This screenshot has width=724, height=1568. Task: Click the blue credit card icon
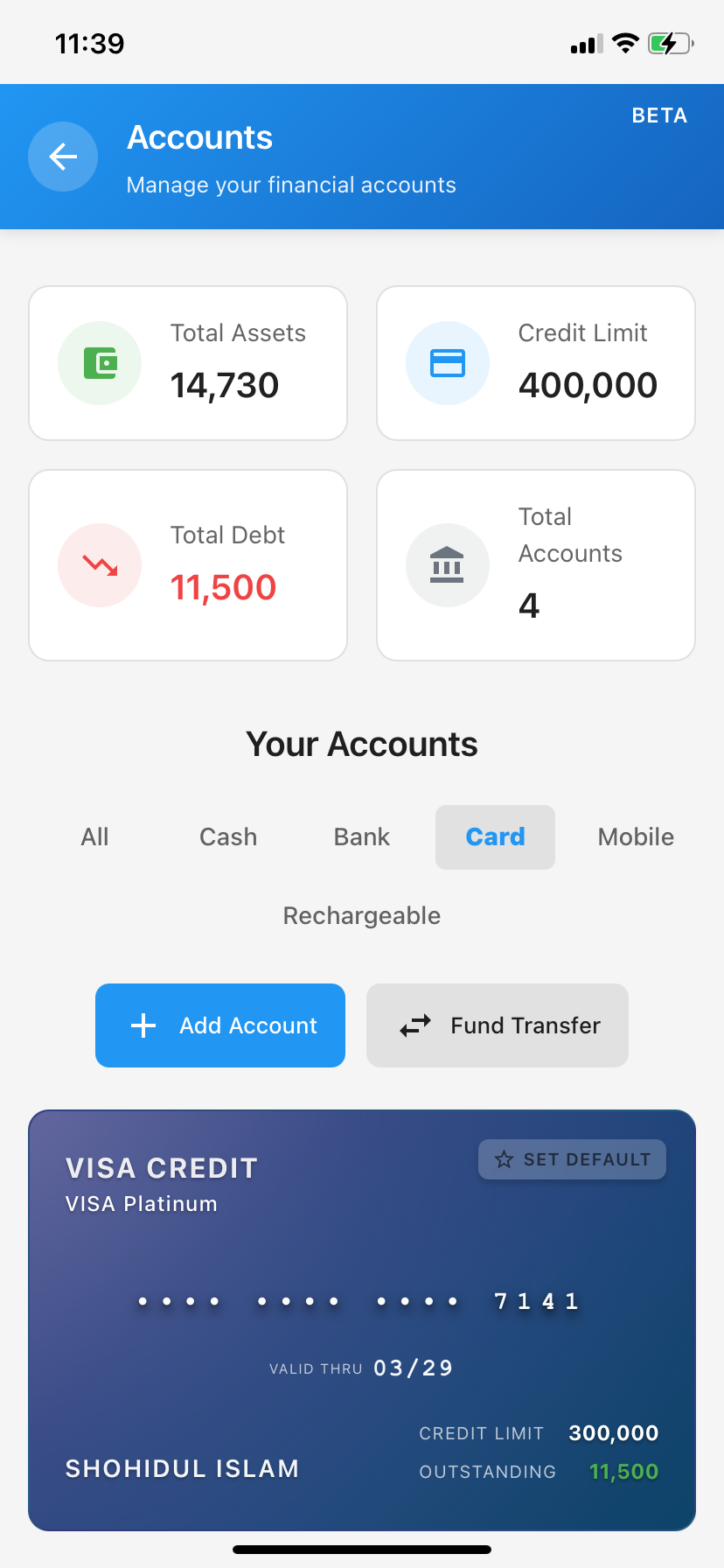[x=448, y=362]
